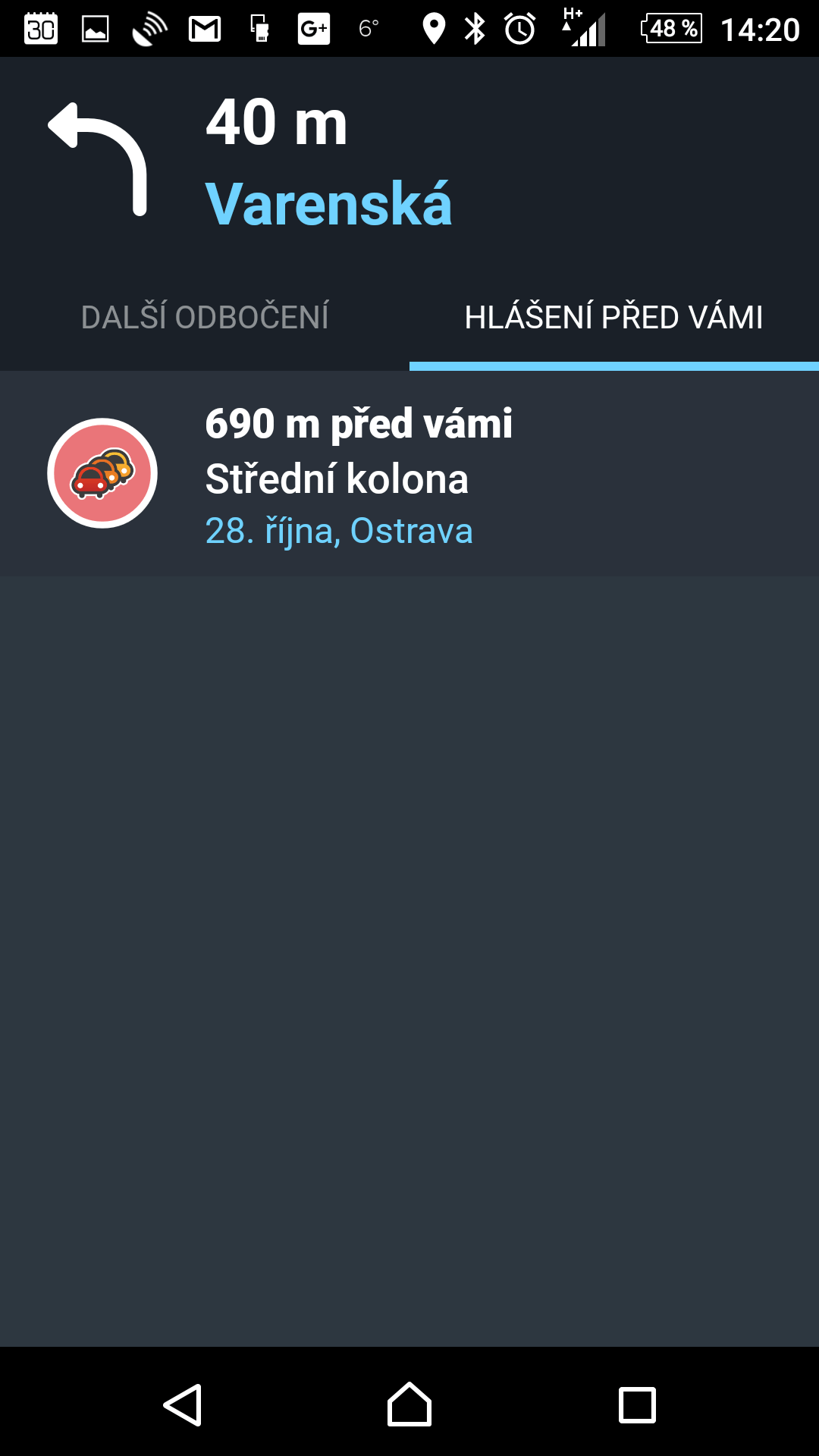
Task: Go back with the system back button
Action: [x=183, y=1404]
